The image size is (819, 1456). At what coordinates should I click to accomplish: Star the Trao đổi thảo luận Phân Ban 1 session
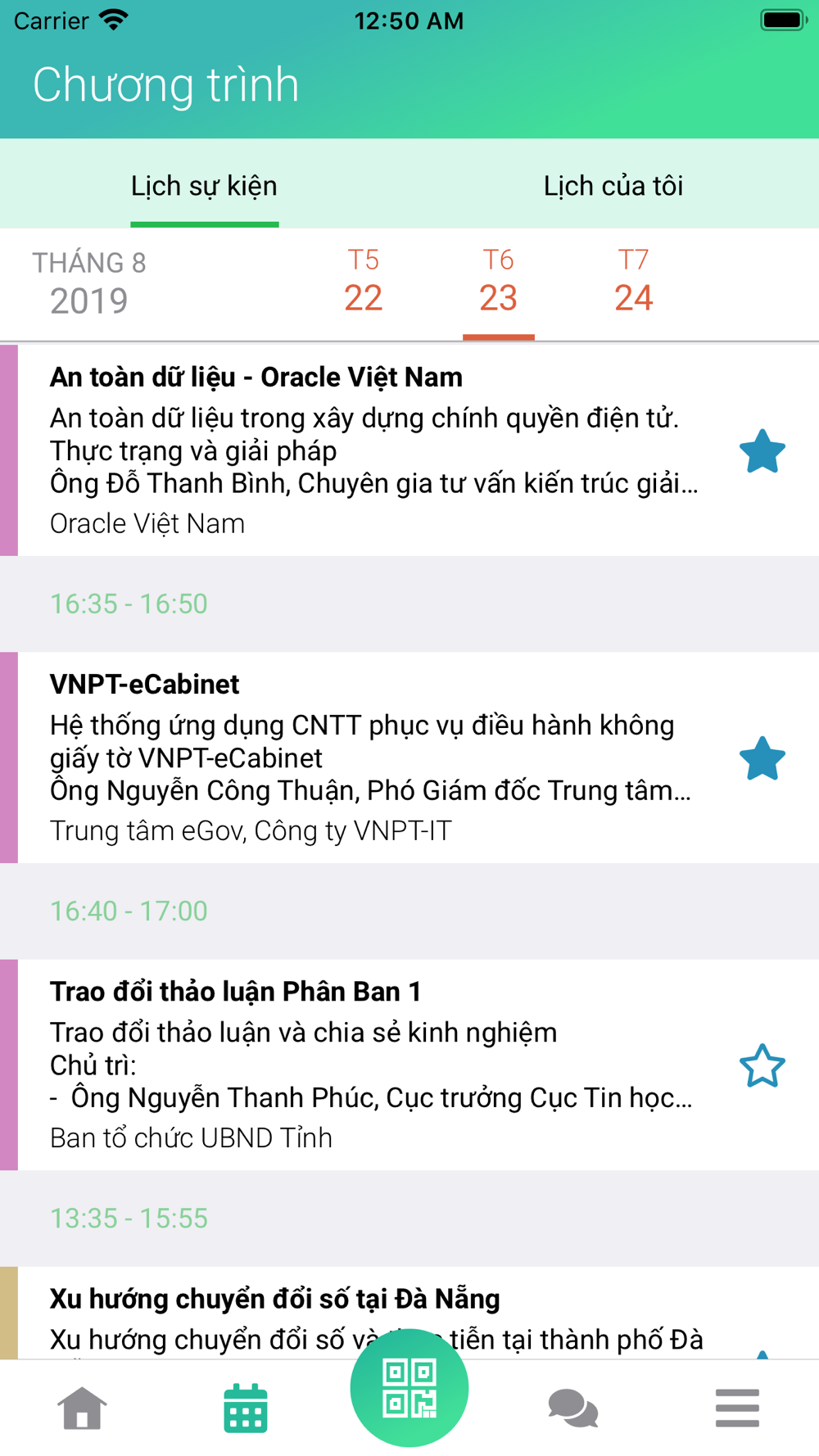[762, 1065]
